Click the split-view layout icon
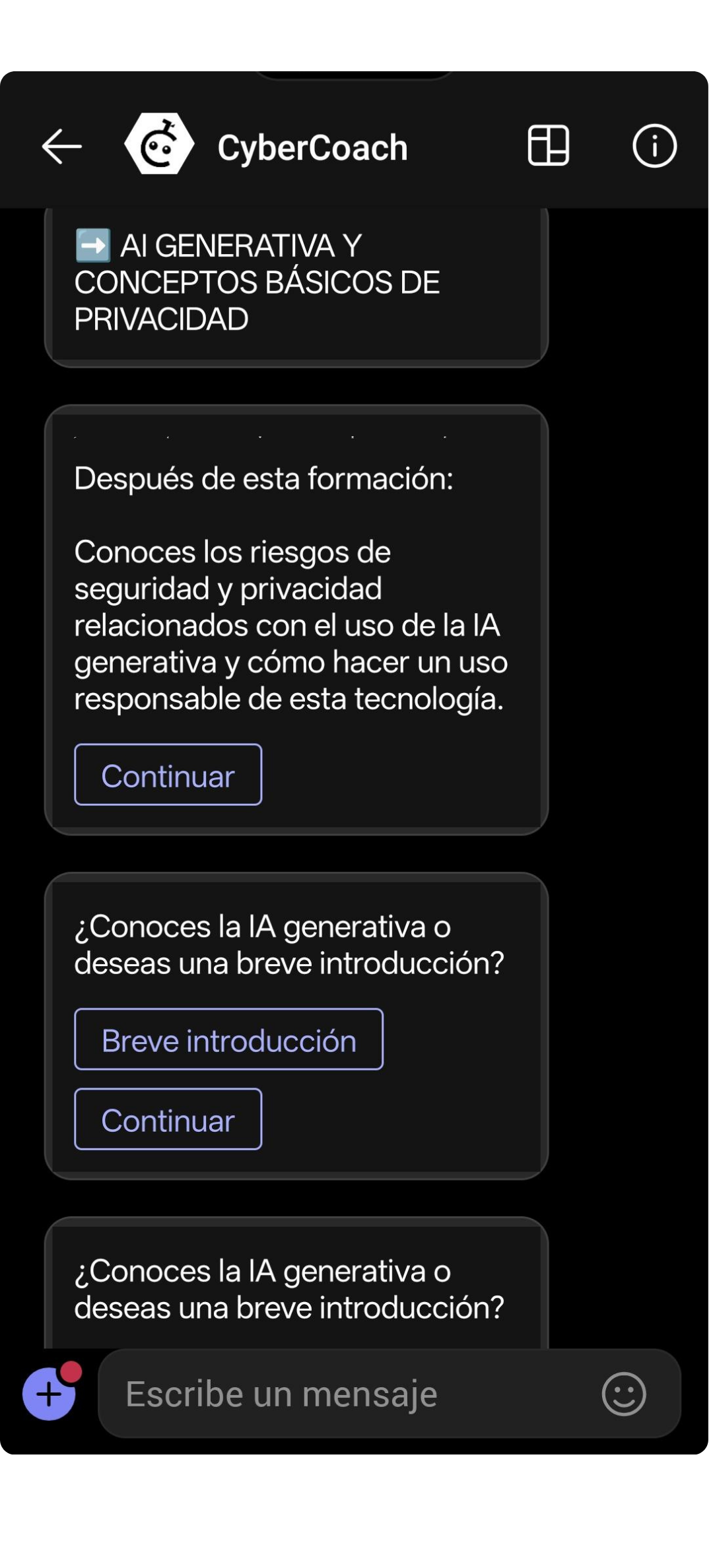 tap(550, 147)
